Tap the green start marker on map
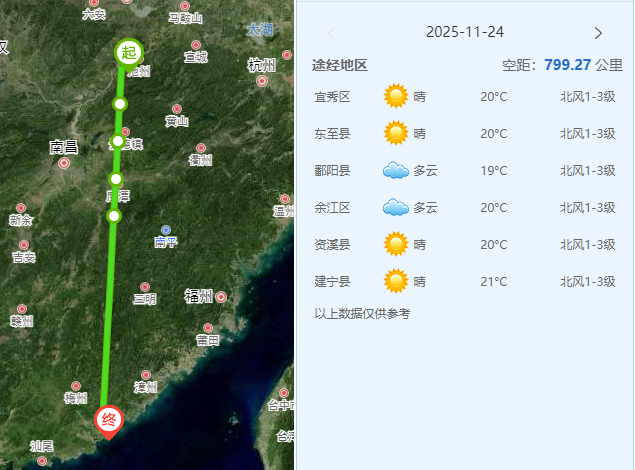The height and width of the screenshot is (470, 635). pyautogui.click(x=128, y=53)
